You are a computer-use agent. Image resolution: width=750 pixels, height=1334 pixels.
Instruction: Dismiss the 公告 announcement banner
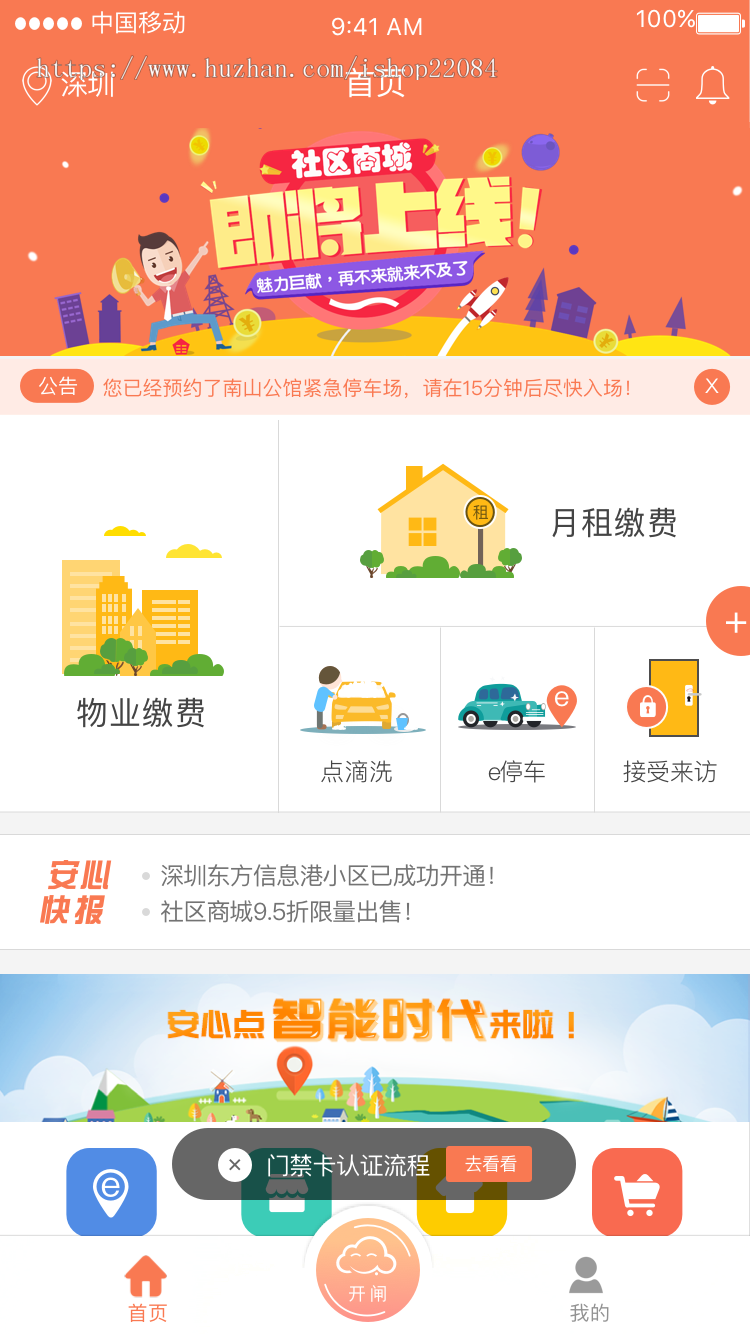click(711, 386)
